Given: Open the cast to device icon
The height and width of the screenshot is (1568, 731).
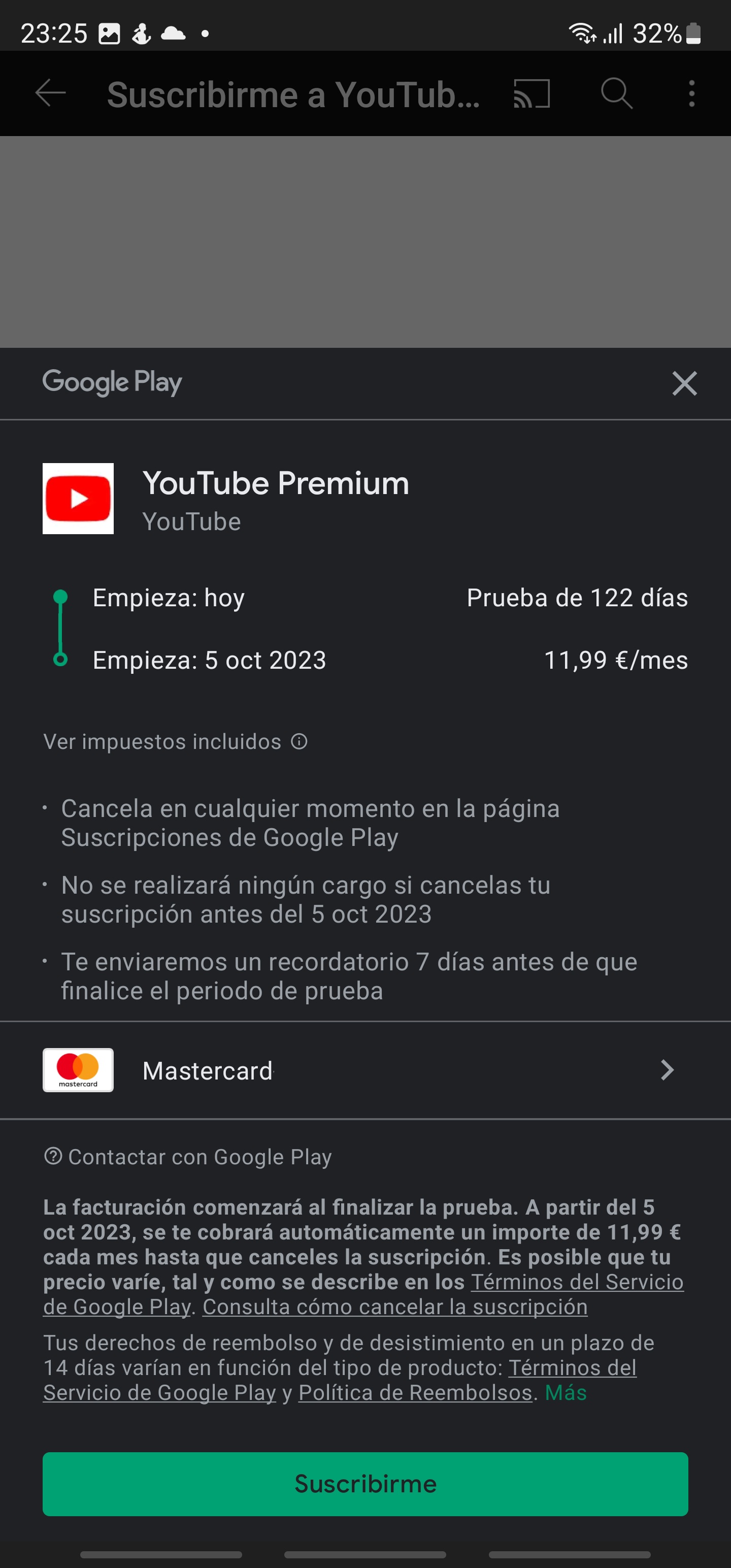Looking at the screenshot, I should pyautogui.click(x=531, y=94).
